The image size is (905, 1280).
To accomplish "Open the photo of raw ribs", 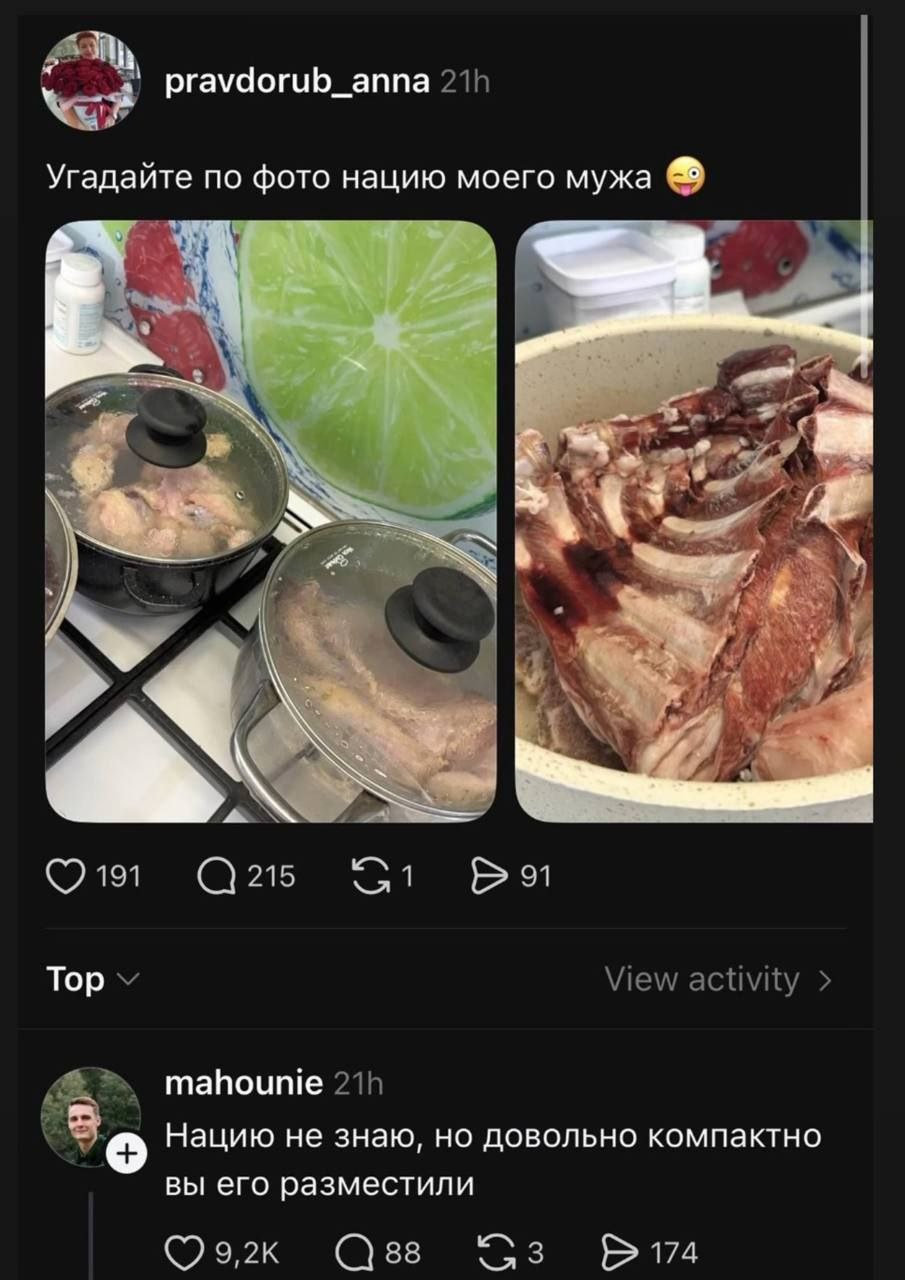I will pyautogui.click(x=694, y=521).
